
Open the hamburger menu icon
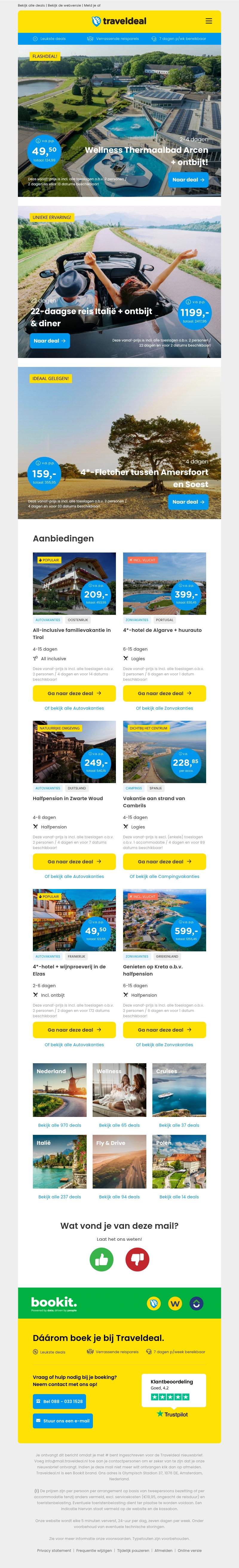pyautogui.click(x=209, y=21)
